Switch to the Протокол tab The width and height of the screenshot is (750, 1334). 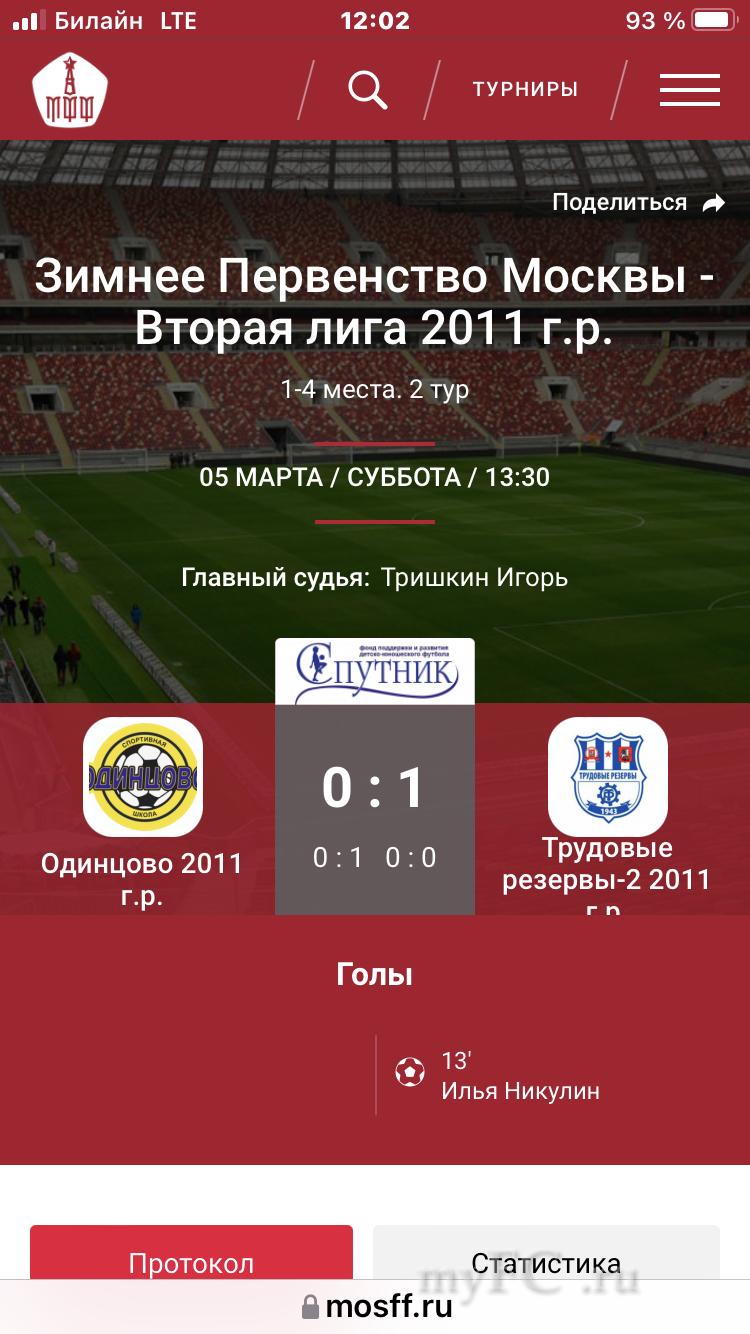[x=191, y=1262]
